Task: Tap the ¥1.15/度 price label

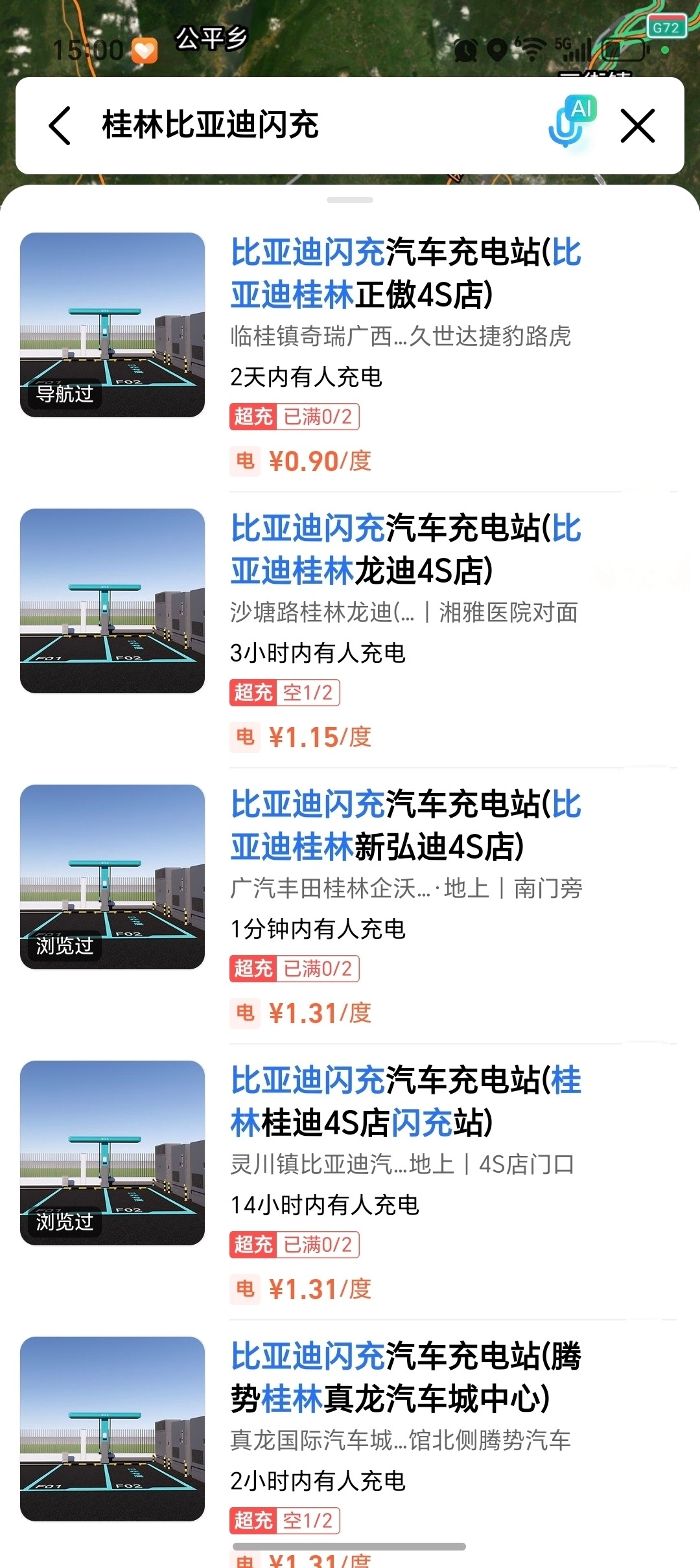Action: 321,735
